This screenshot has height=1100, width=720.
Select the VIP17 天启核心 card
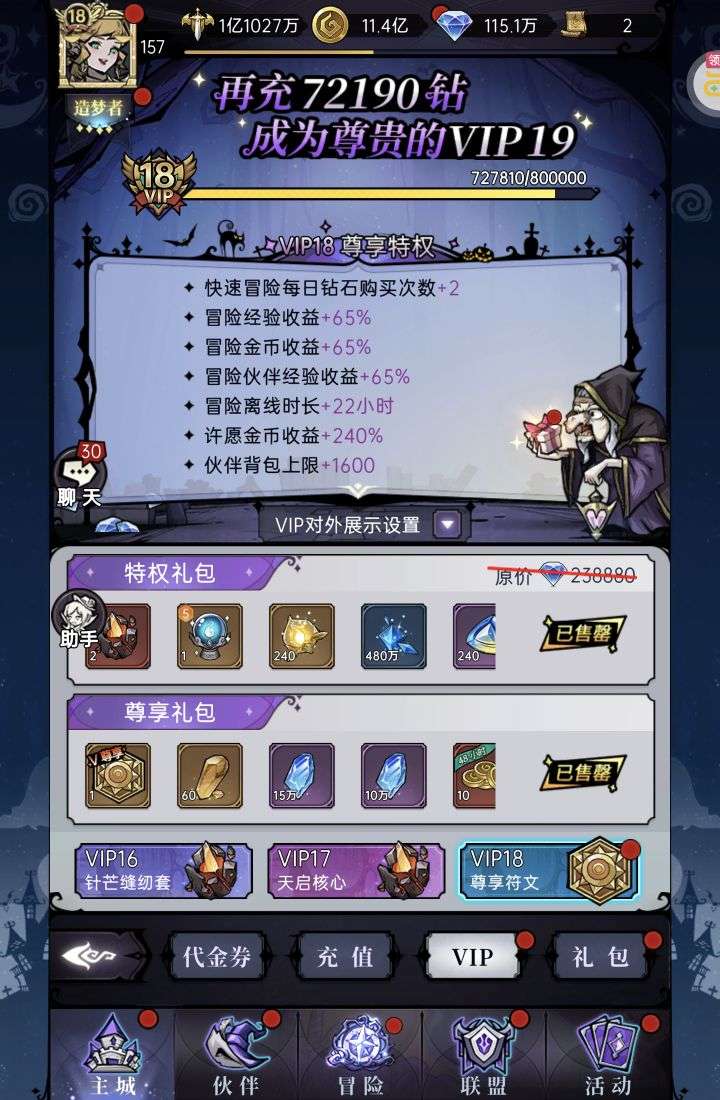click(356, 870)
